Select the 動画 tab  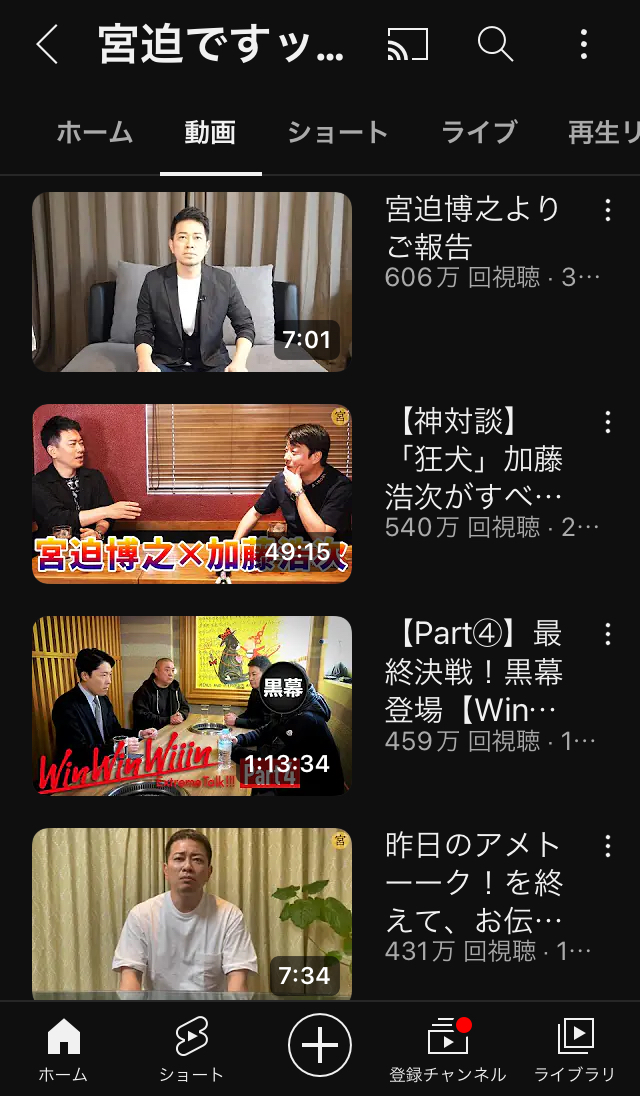210,132
